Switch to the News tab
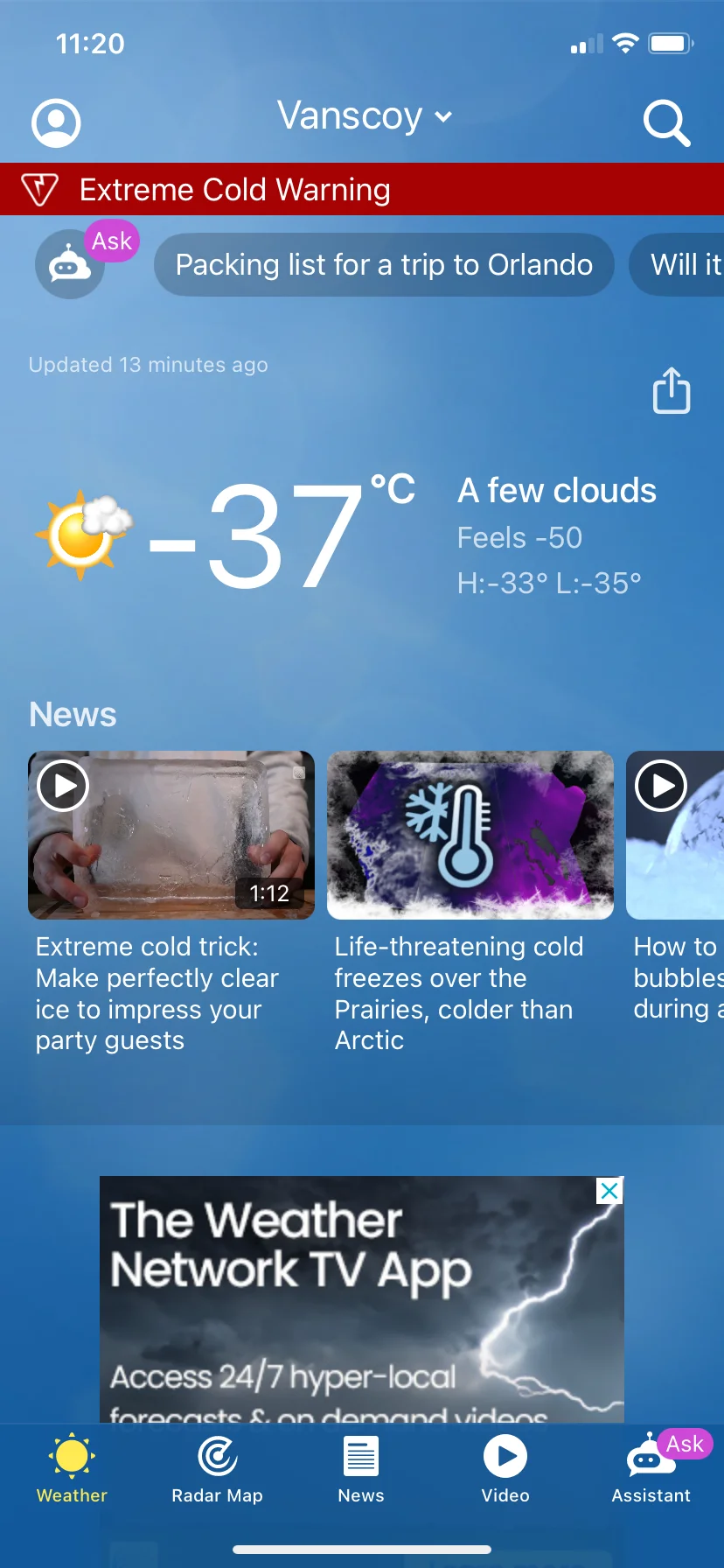724x1568 pixels. (361, 1470)
